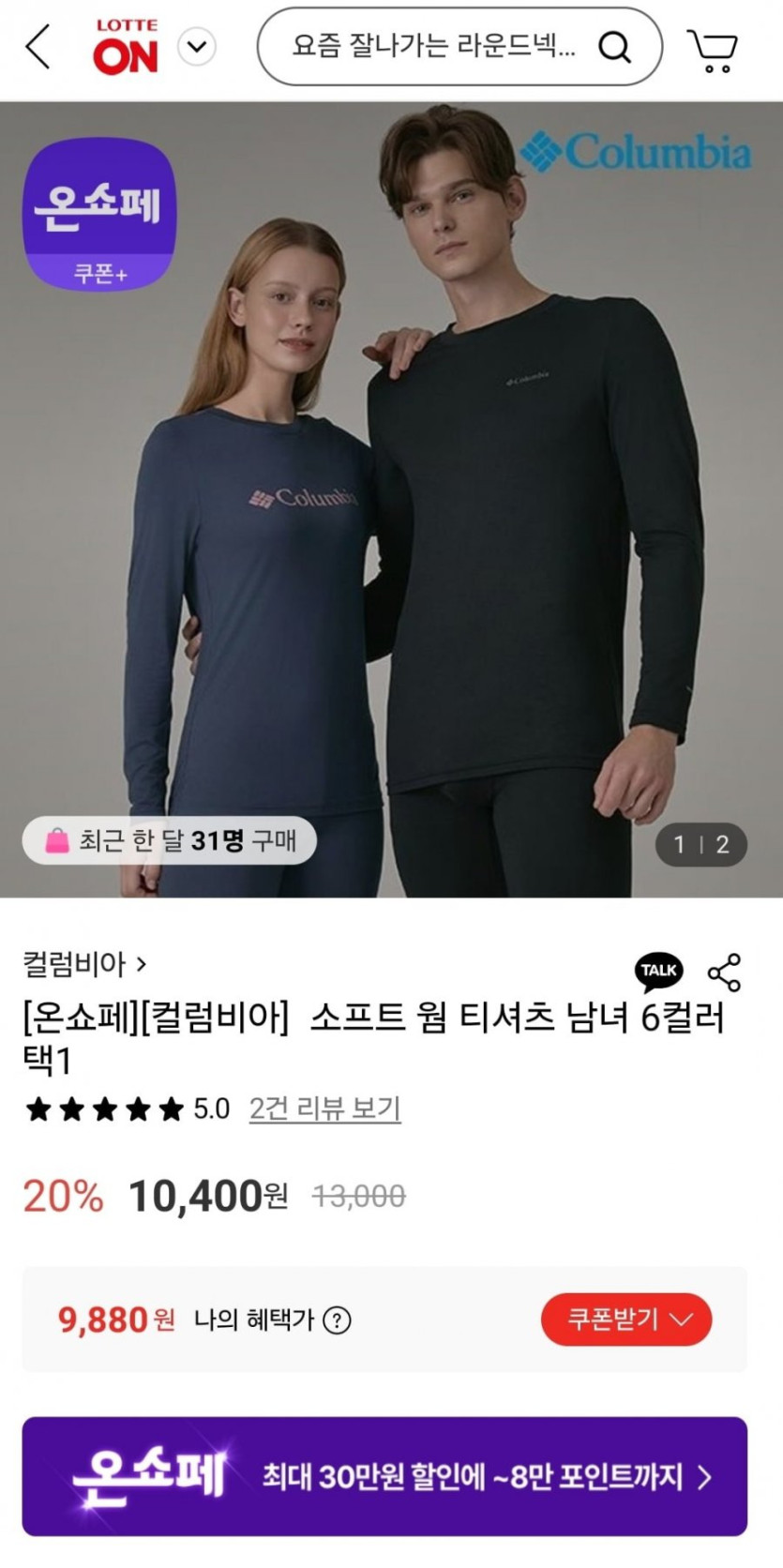Tap the magnifier search icon
783x1568 pixels.
615,47
